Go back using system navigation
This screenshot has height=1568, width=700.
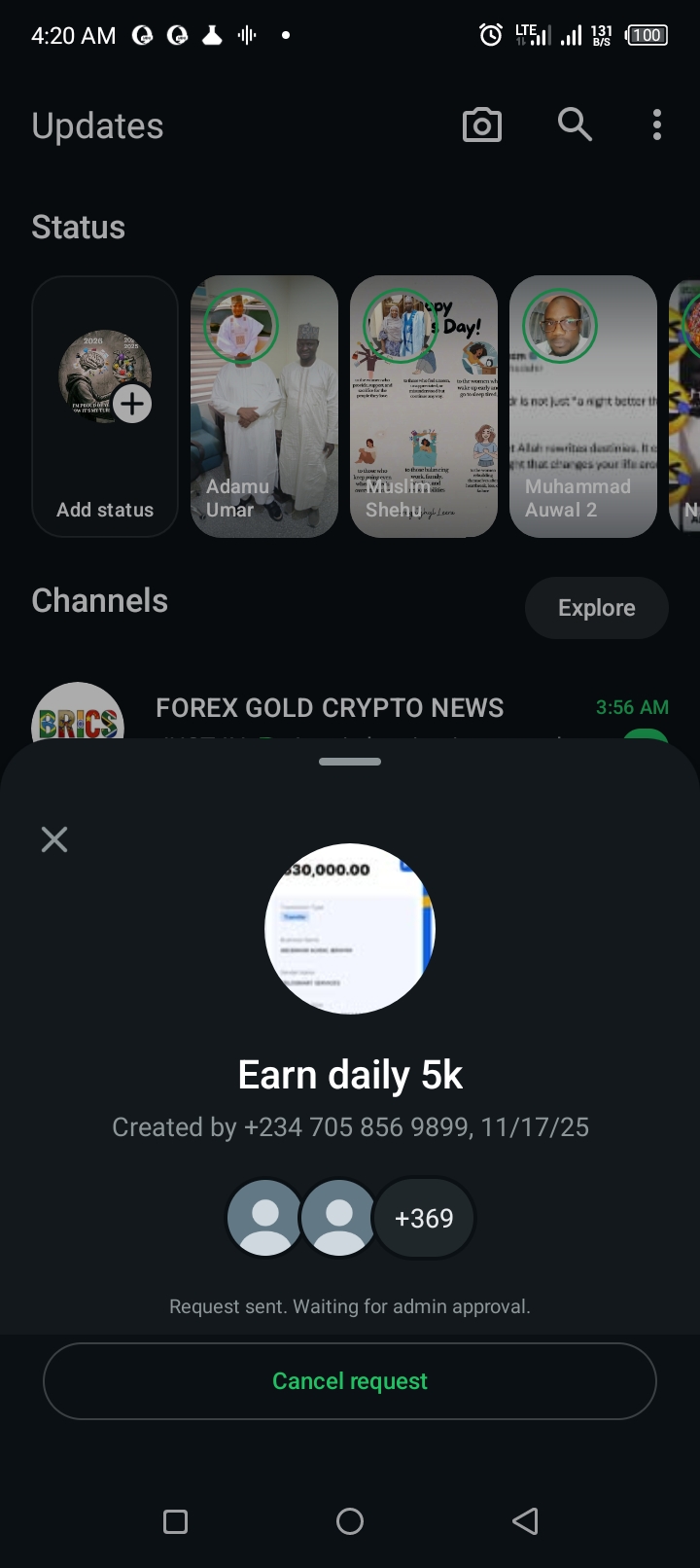(x=525, y=1521)
